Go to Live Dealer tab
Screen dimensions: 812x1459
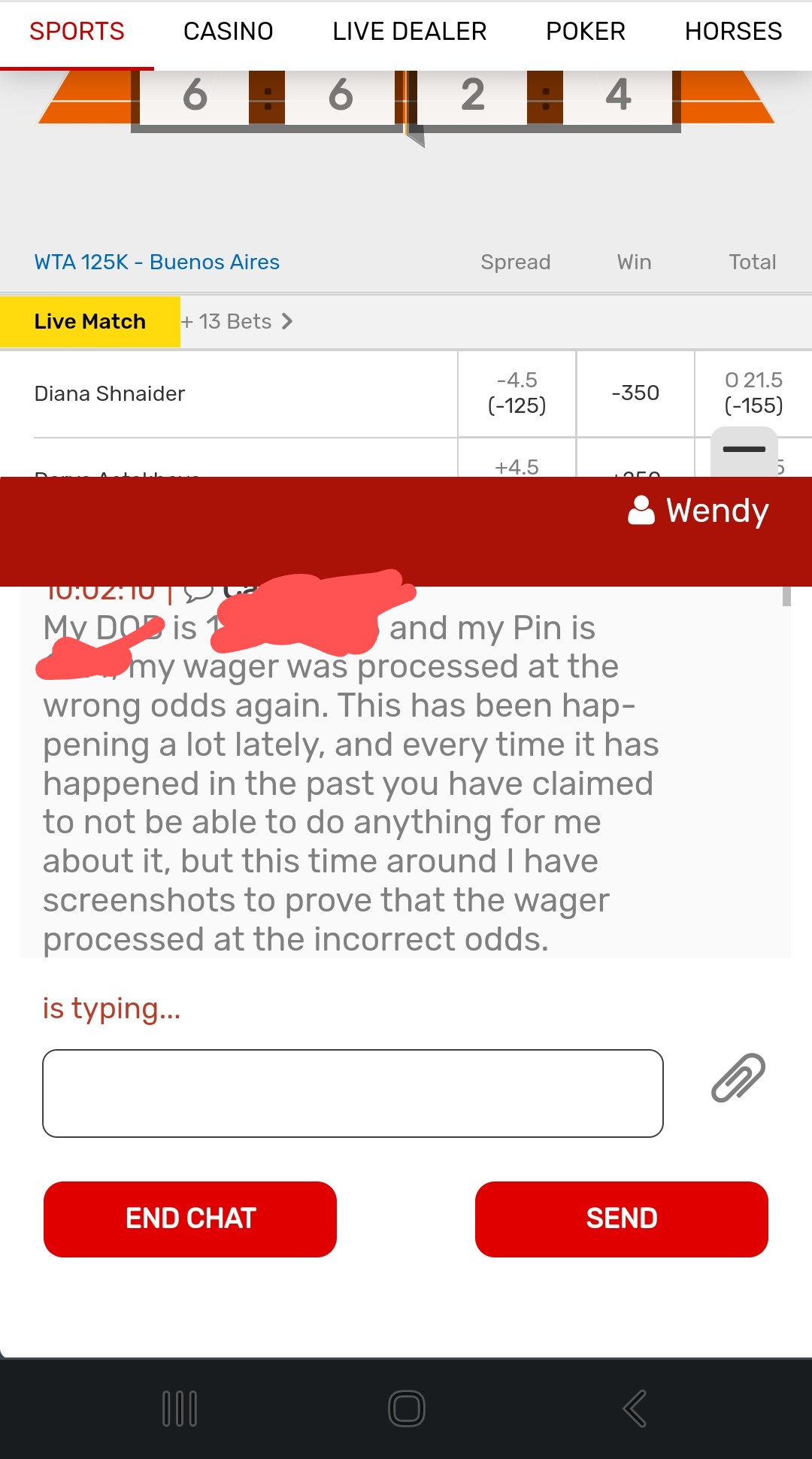coord(409,32)
